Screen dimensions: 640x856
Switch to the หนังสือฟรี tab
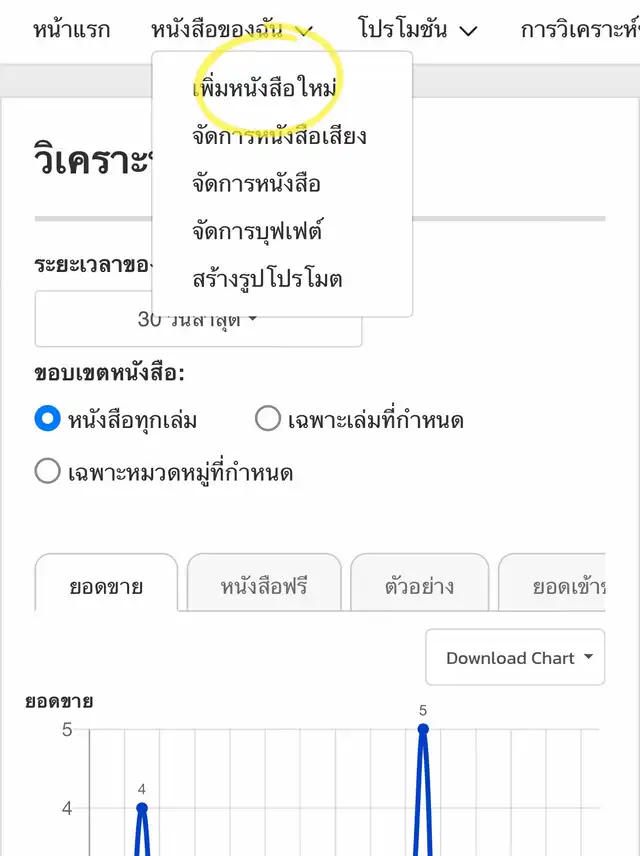tap(264, 586)
